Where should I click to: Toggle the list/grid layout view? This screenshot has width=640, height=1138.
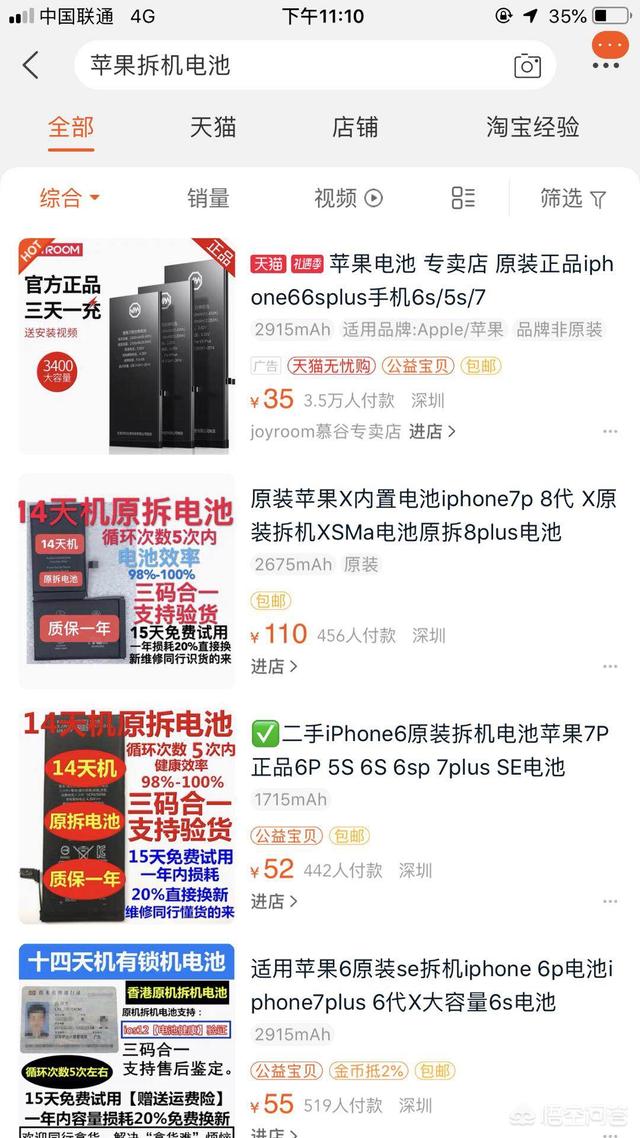click(463, 198)
